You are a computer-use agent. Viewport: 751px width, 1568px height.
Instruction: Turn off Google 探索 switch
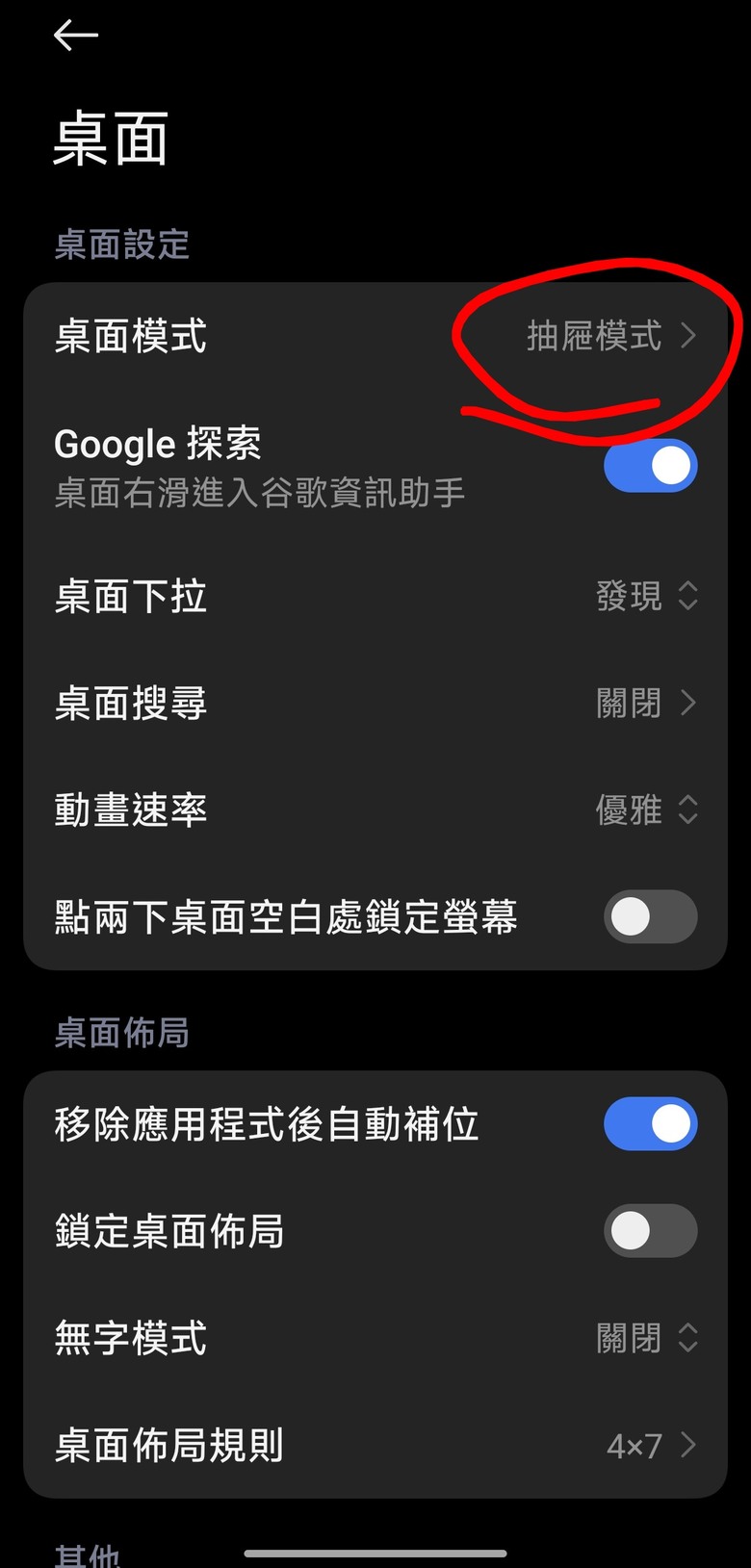pos(650,466)
